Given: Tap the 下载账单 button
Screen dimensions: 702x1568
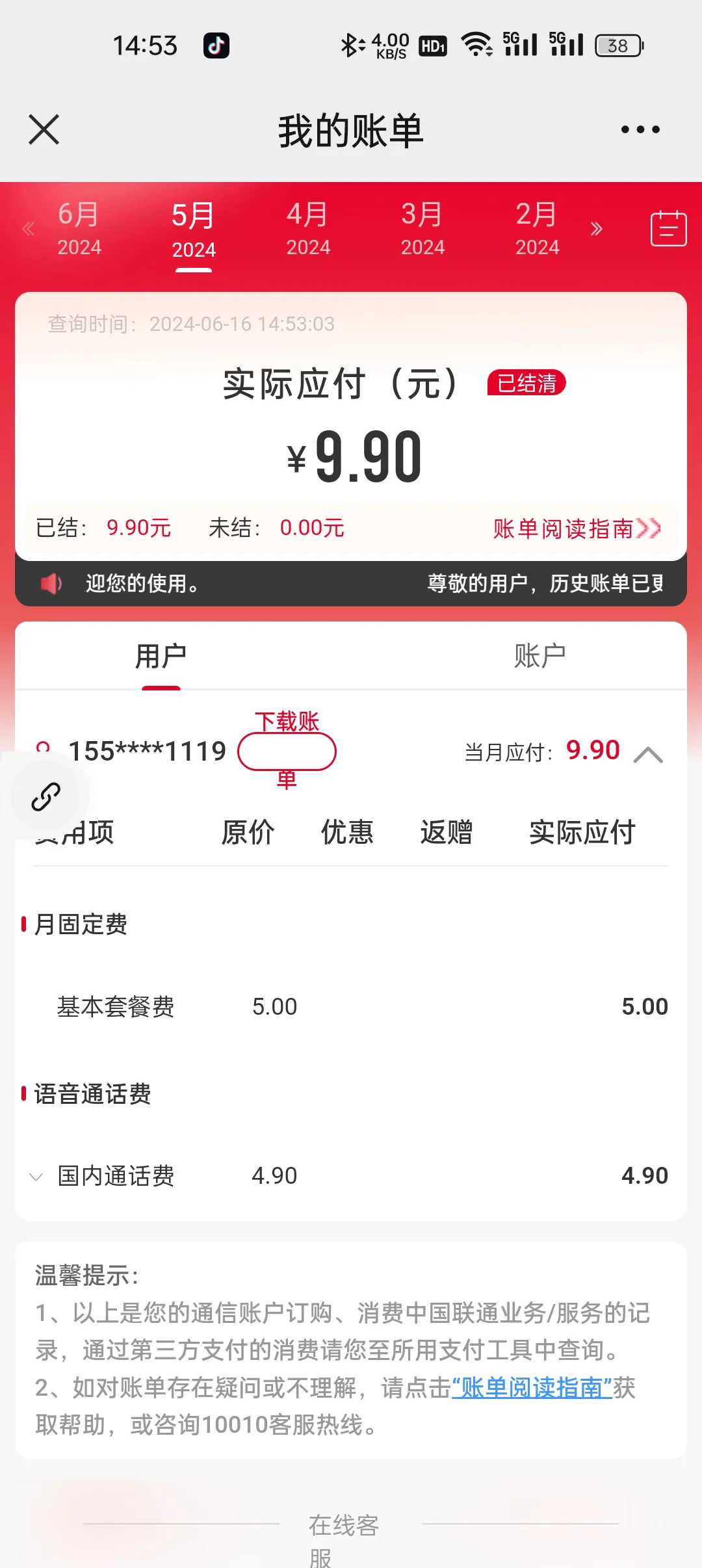Looking at the screenshot, I should pyautogui.click(x=287, y=751).
